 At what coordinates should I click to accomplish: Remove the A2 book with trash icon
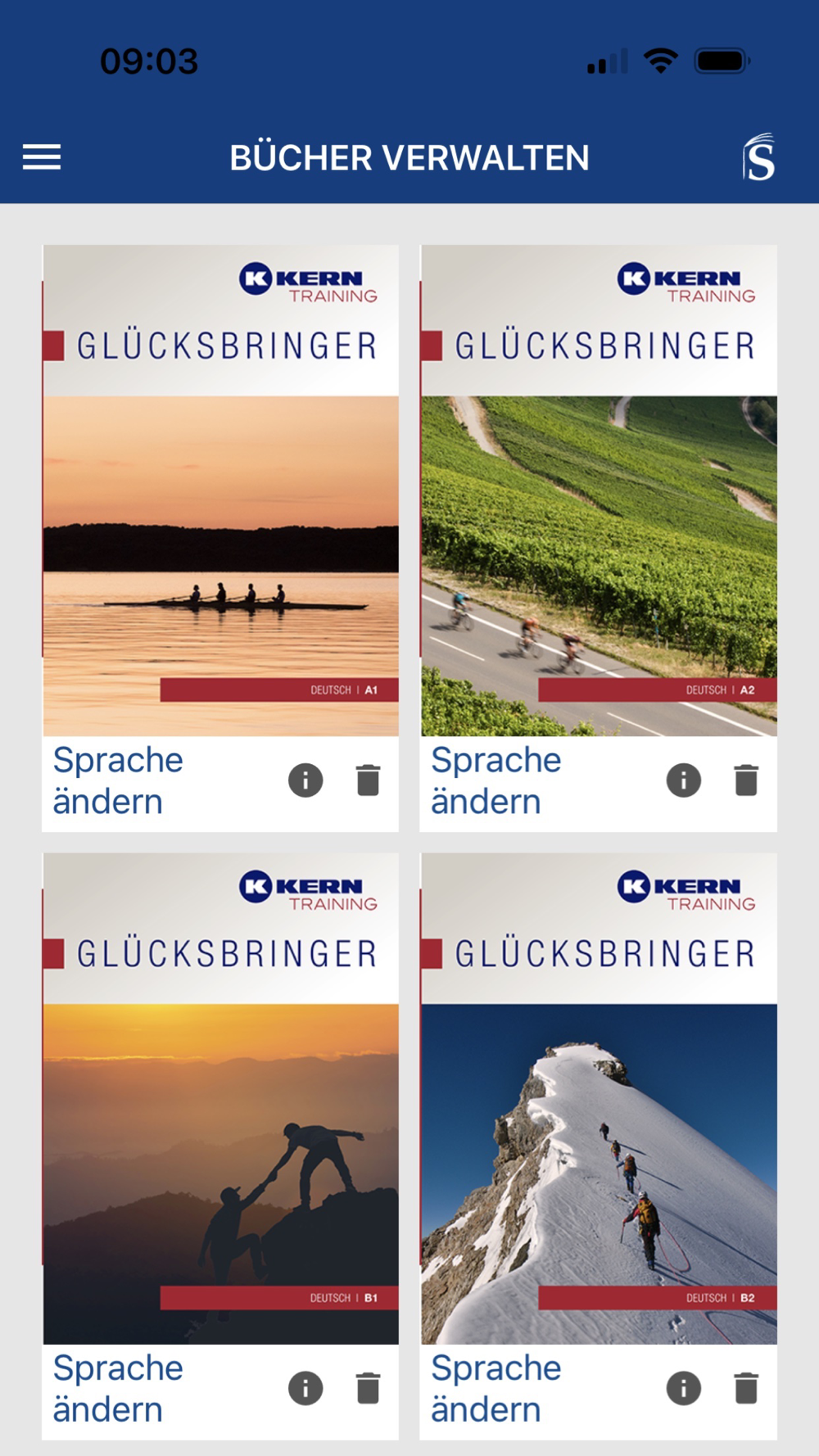(x=746, y=780)
